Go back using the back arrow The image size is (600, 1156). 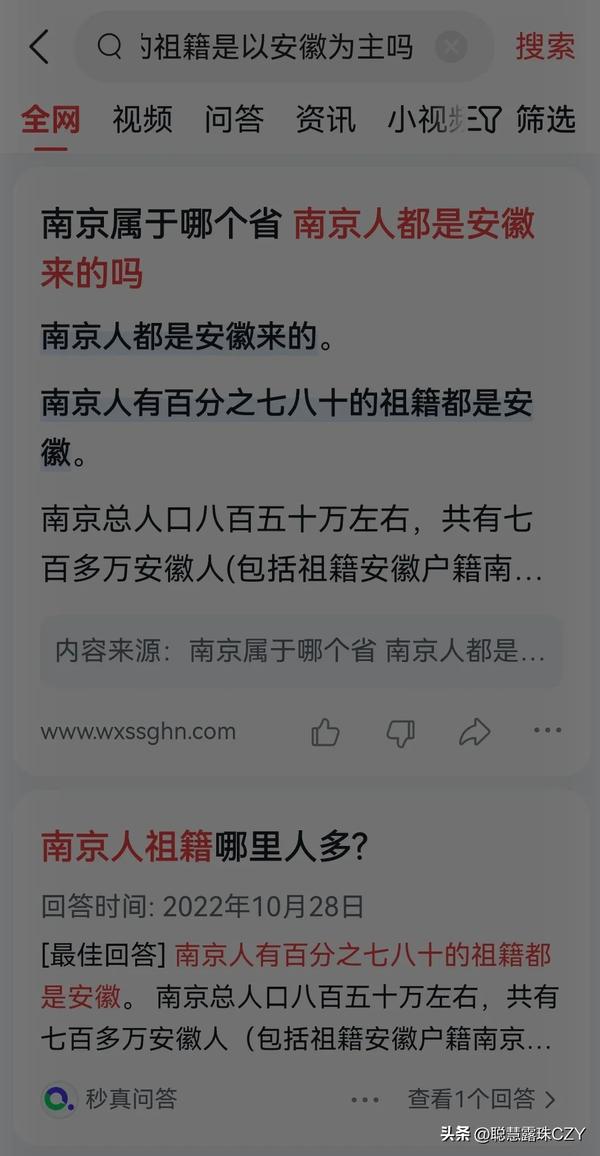(38, 47)
